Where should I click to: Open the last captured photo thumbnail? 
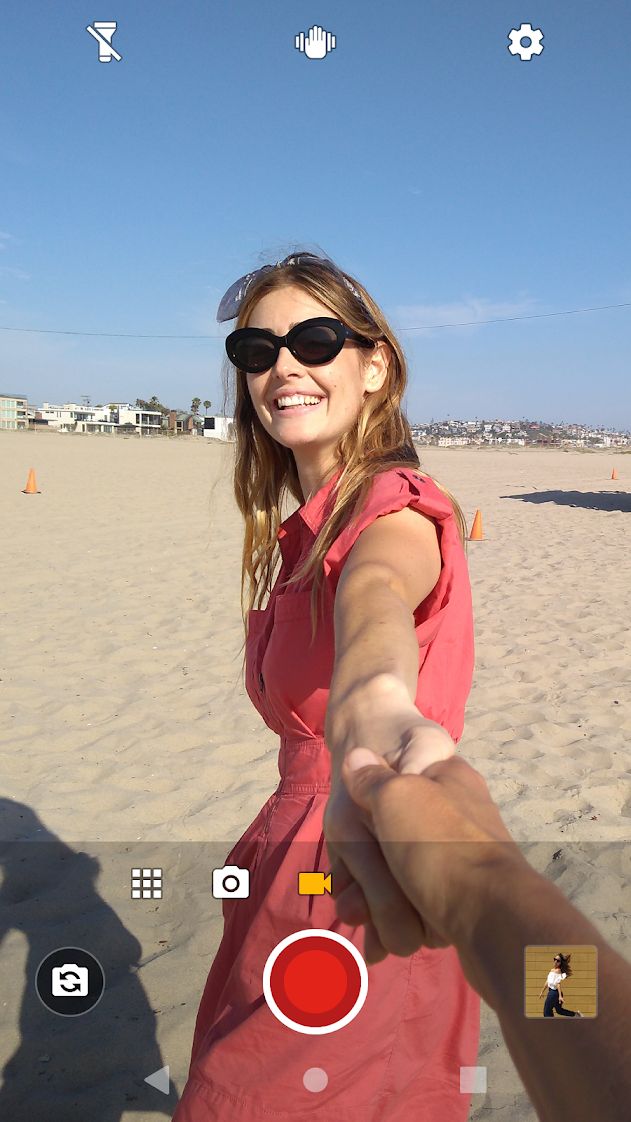(560, 981)
